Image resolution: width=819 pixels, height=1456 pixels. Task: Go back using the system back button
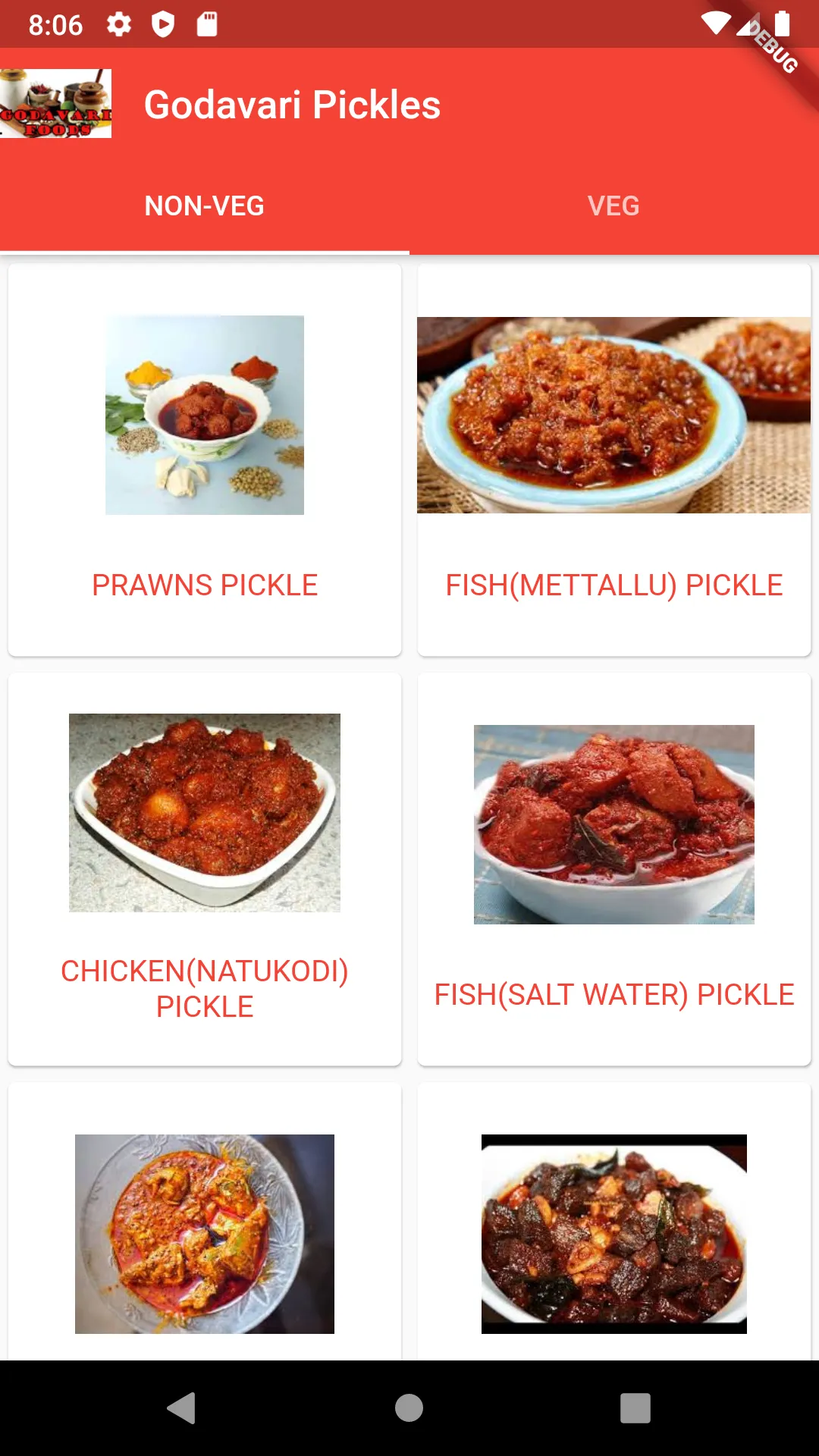182,1408
